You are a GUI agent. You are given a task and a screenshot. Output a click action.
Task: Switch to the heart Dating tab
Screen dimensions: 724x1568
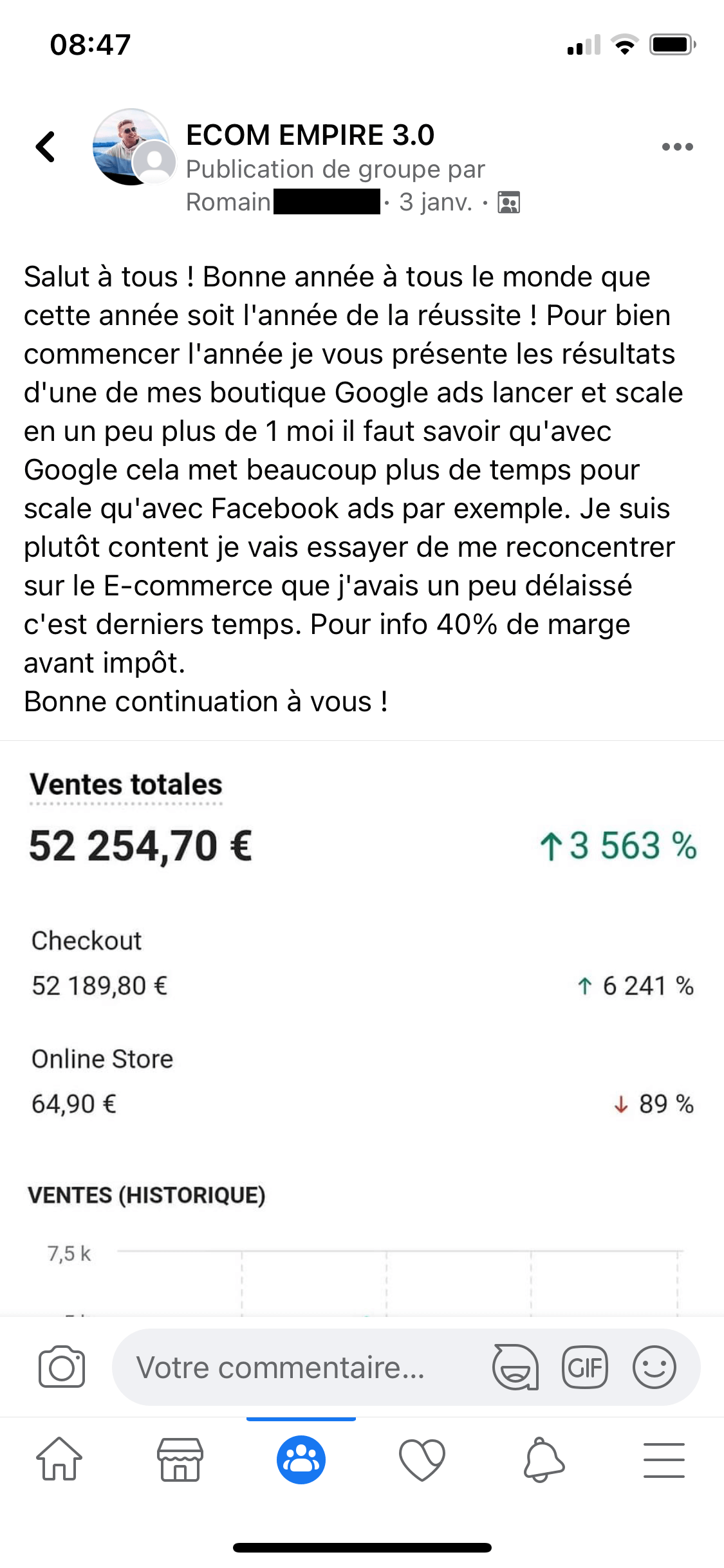tap(422, 1459)
